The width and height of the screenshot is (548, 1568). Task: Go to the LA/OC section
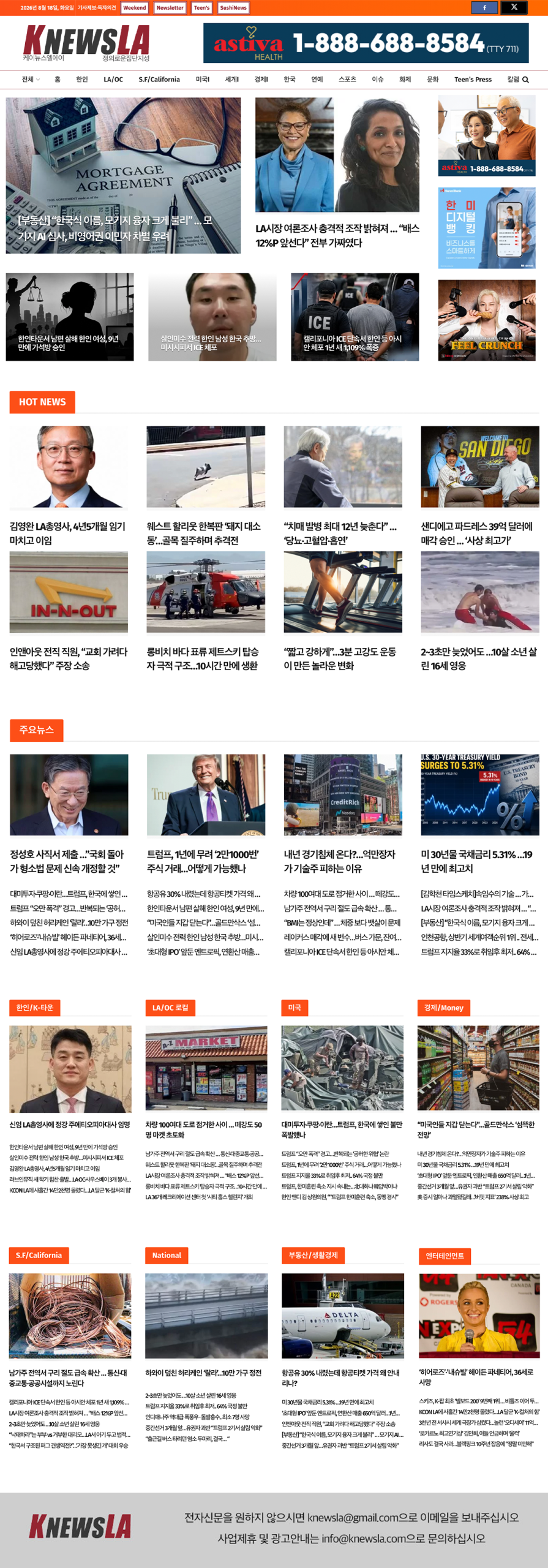click(113, 80)
